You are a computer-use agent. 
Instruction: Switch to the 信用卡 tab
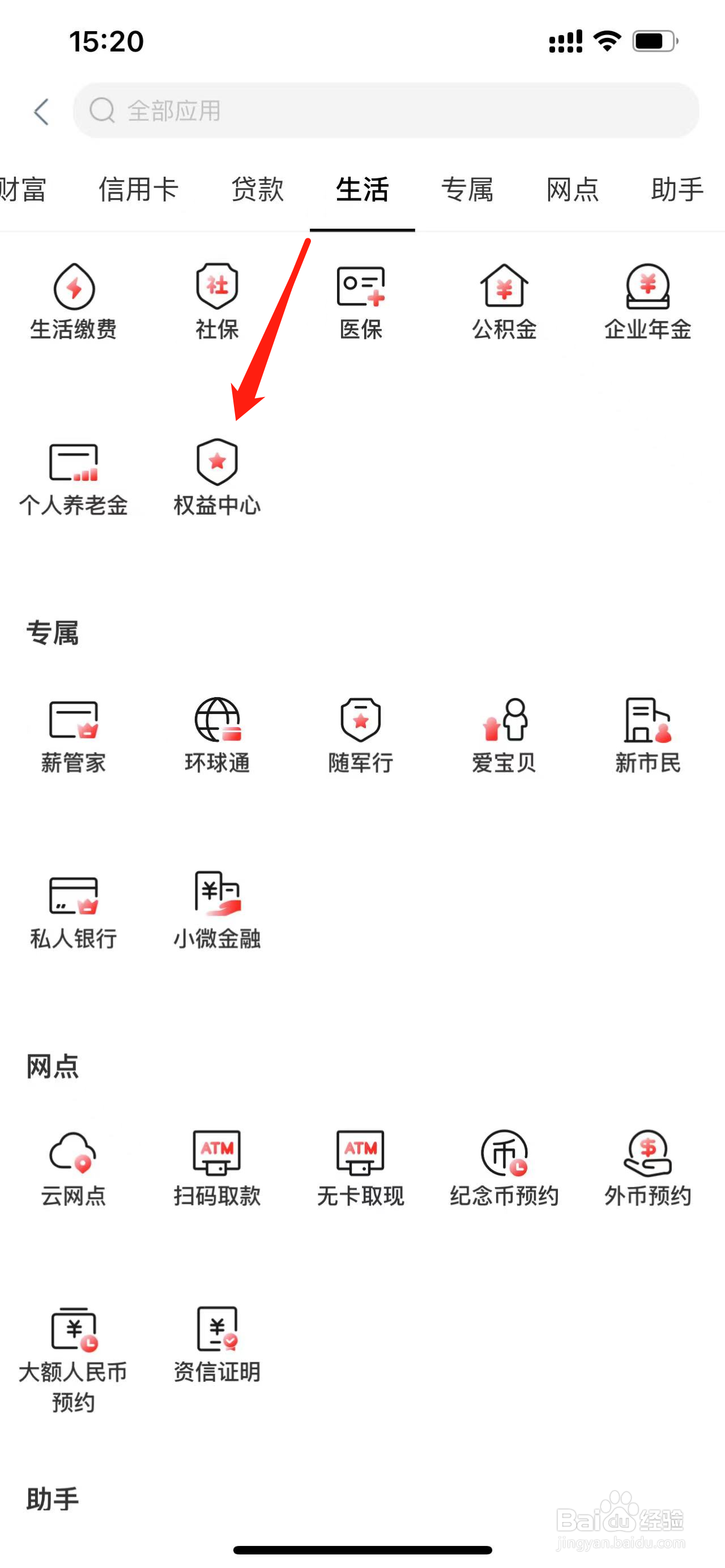click(x=138, y=189)
